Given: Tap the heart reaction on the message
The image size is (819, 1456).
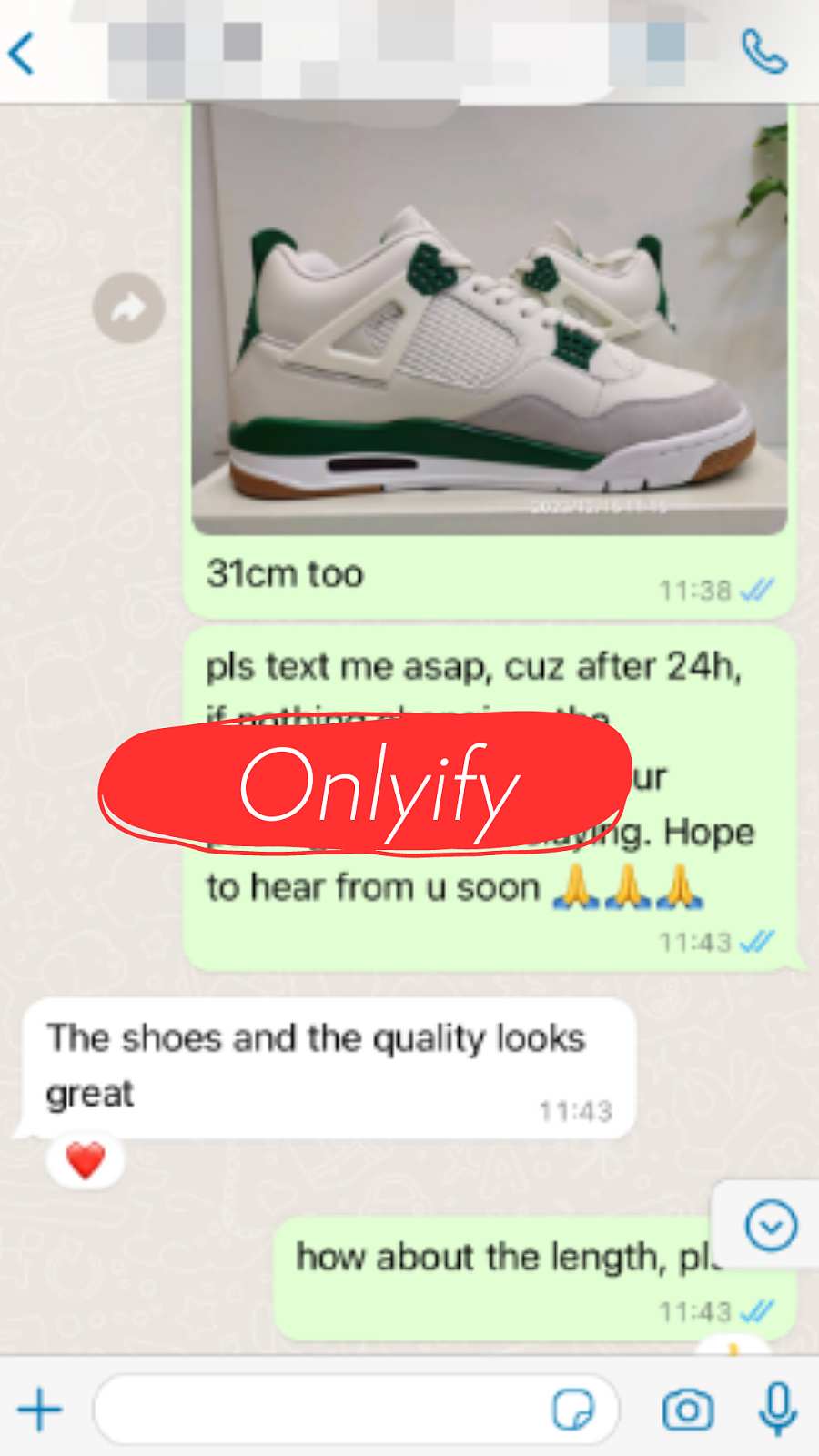Looking at the screenshot, I should click(86, 1160).
